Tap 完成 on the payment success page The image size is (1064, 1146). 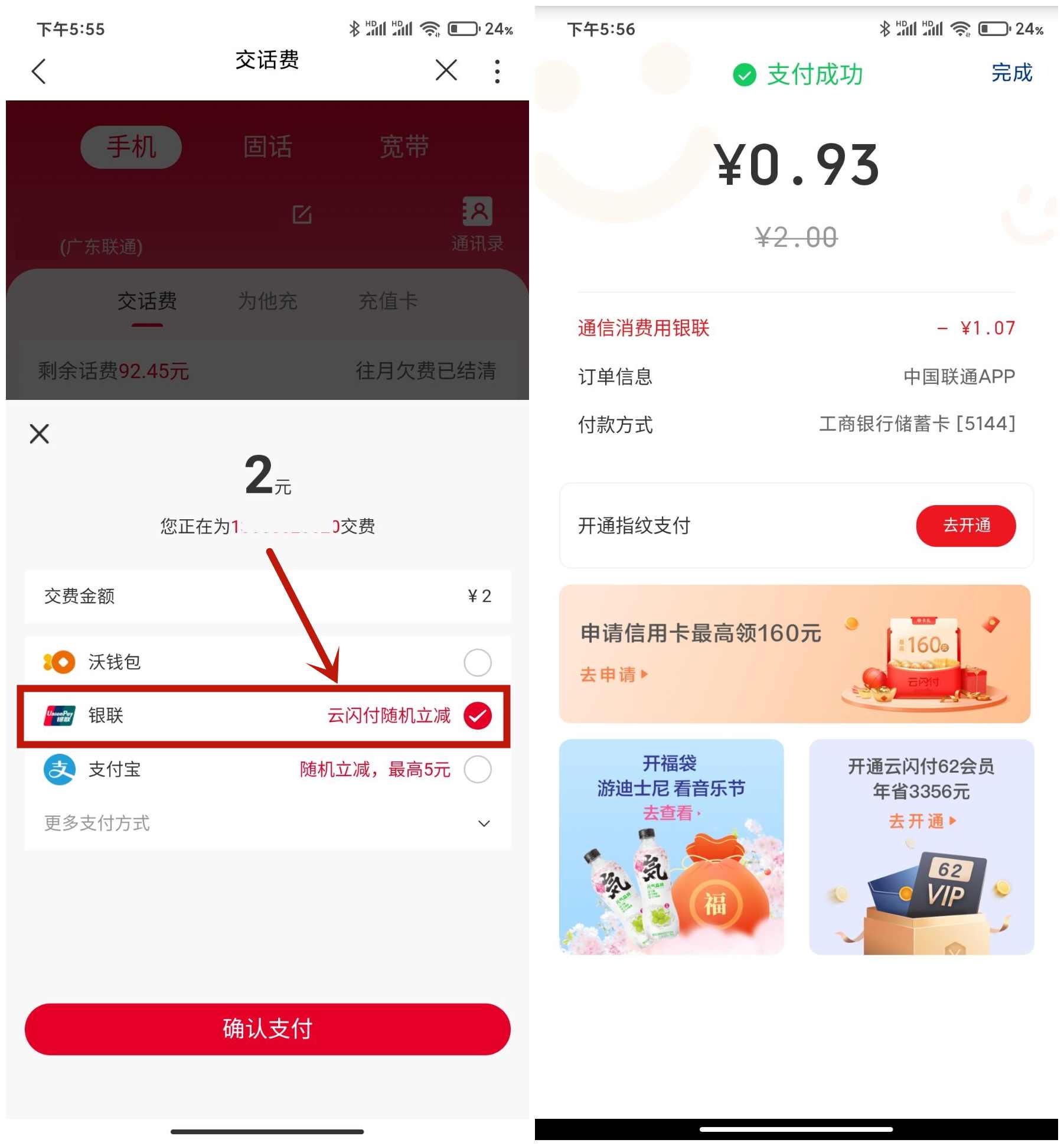1011,73
